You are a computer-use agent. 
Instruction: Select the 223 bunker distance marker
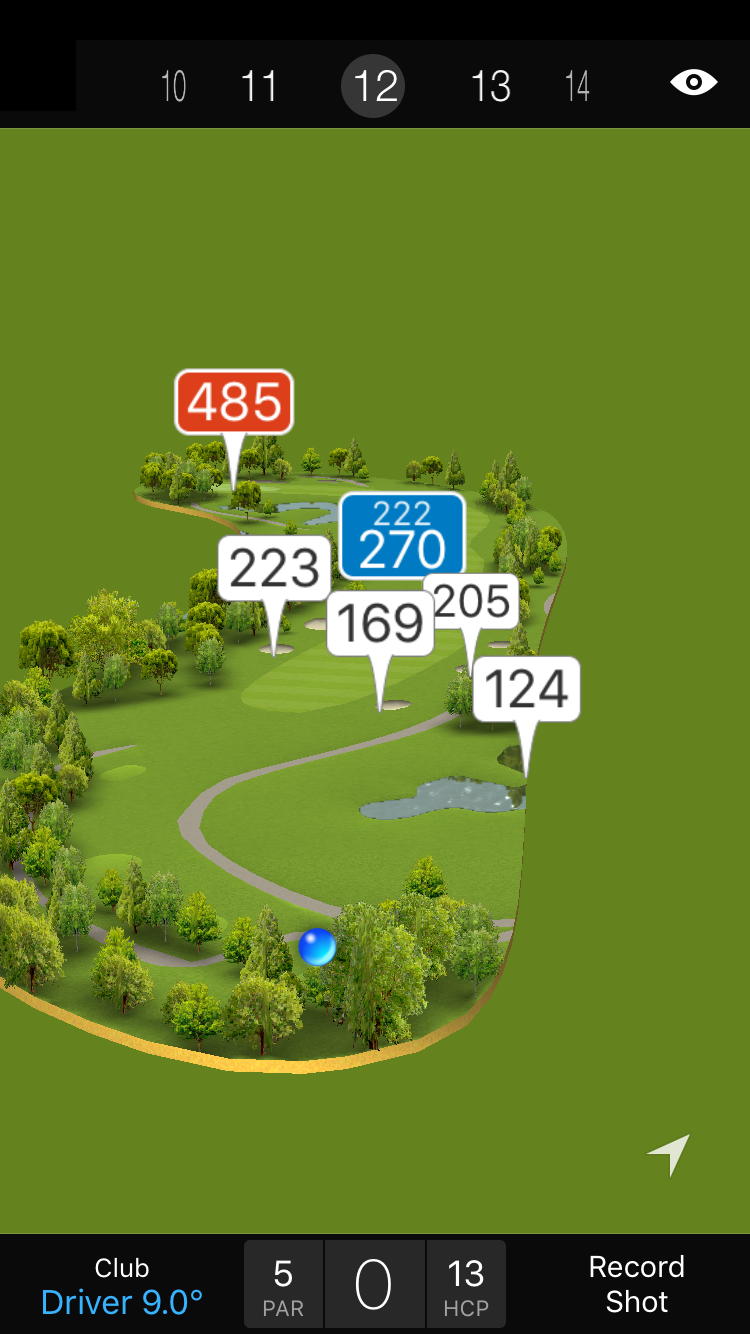pos(274,568)
